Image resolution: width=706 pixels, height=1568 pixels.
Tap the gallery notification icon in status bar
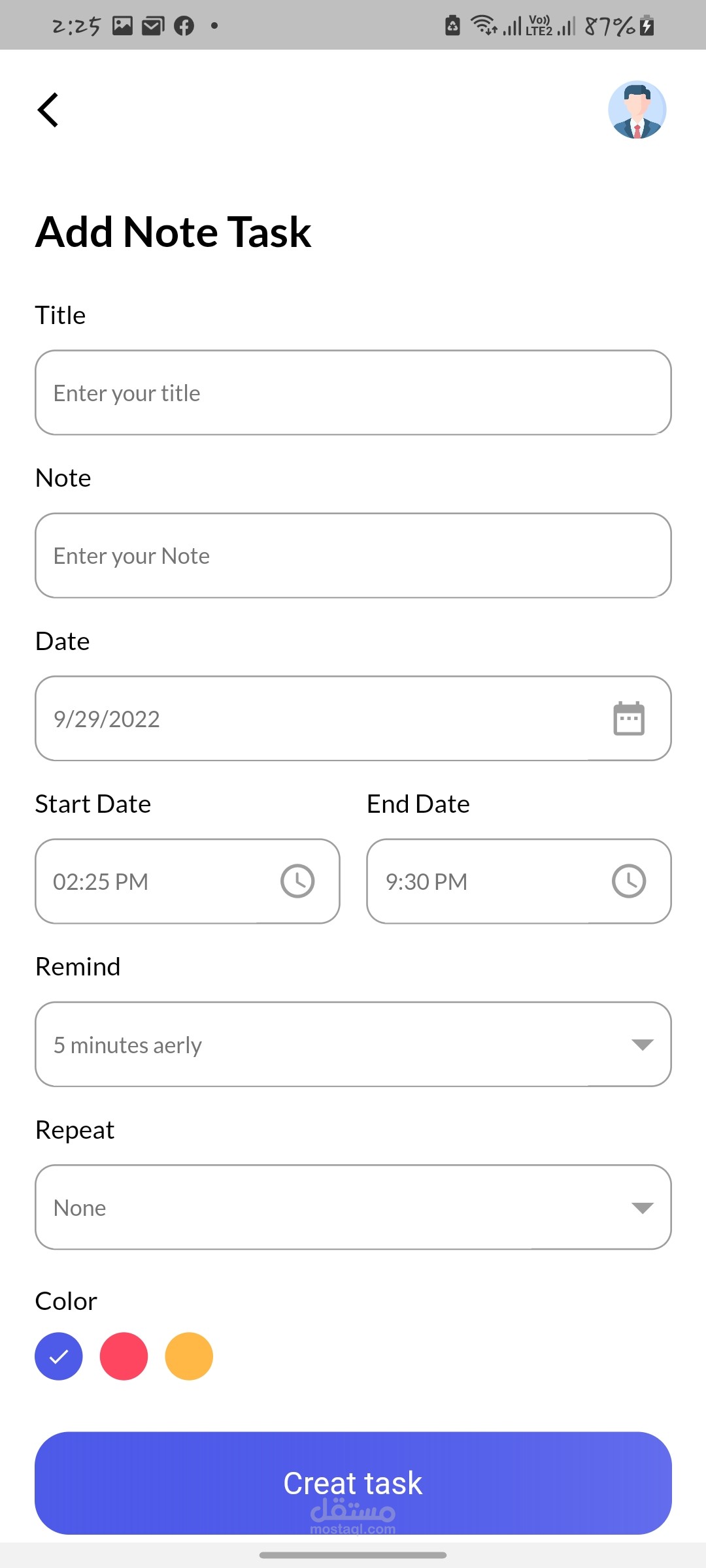(121, 25)
